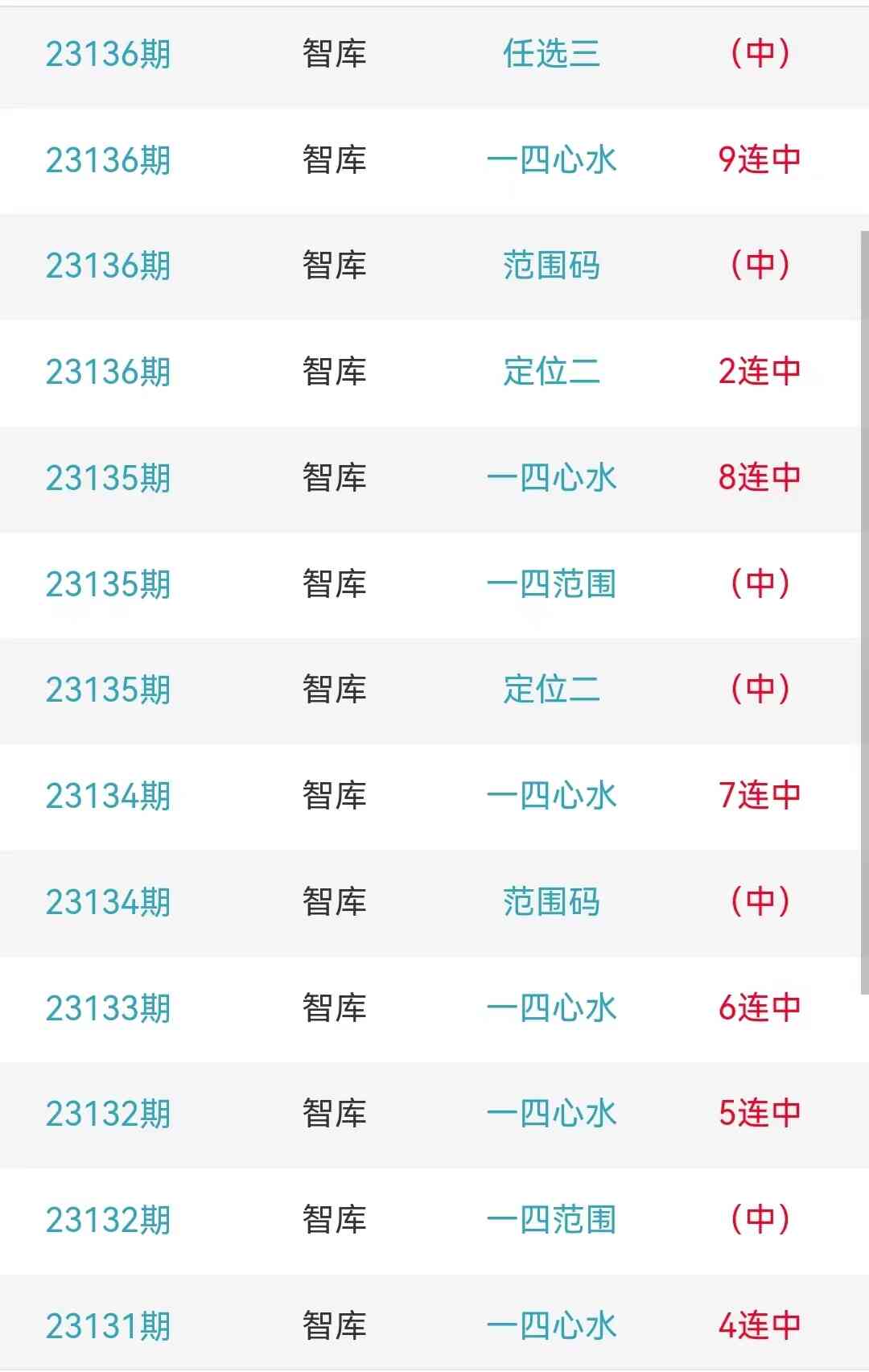Open the 23133期 一四心水 6连中 row
This screenshot has height=1372, width=869.
tap(551, 1008)
